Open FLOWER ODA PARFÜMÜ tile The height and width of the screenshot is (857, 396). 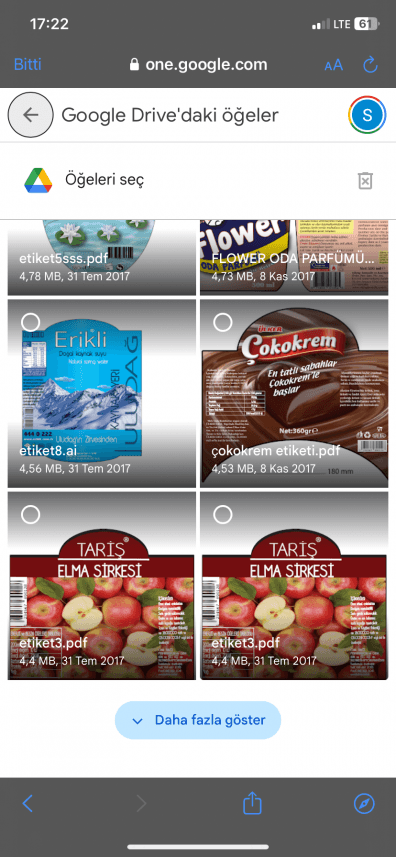[294, 257]
